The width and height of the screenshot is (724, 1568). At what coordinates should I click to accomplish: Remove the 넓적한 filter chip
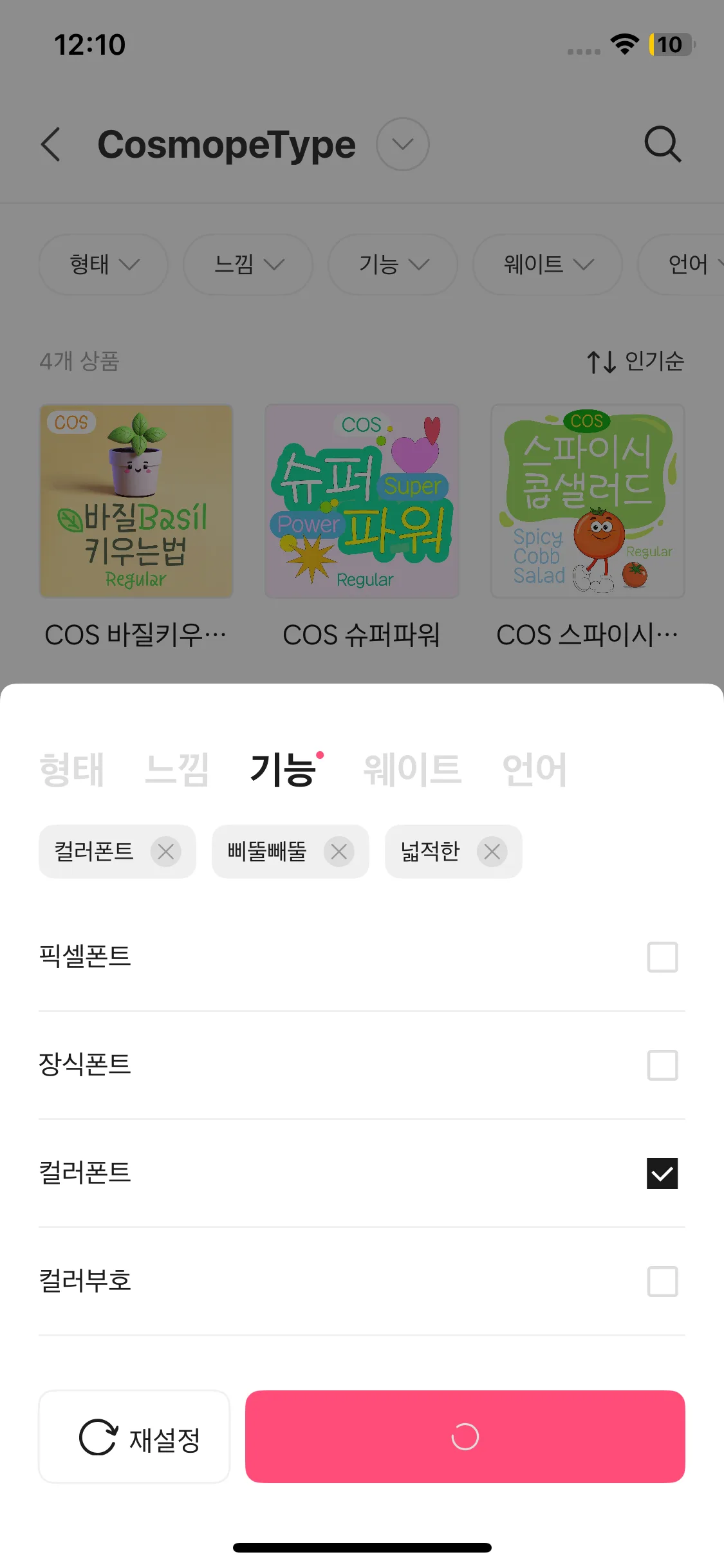point(492,852)
